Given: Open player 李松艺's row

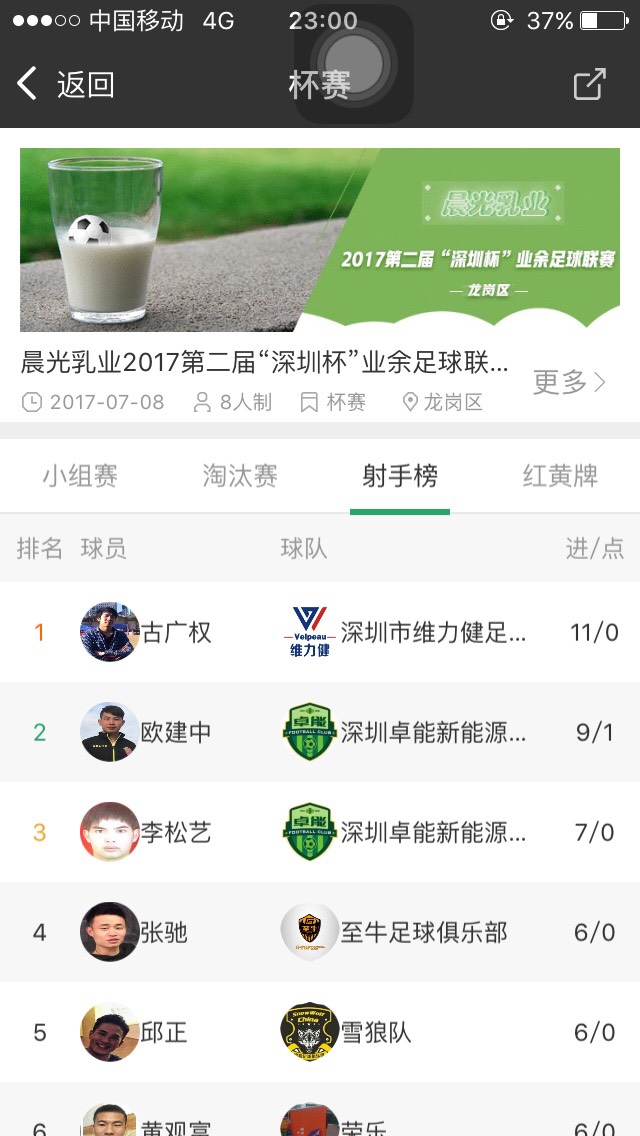Looking at the screenshot, I should pos(320,832).
